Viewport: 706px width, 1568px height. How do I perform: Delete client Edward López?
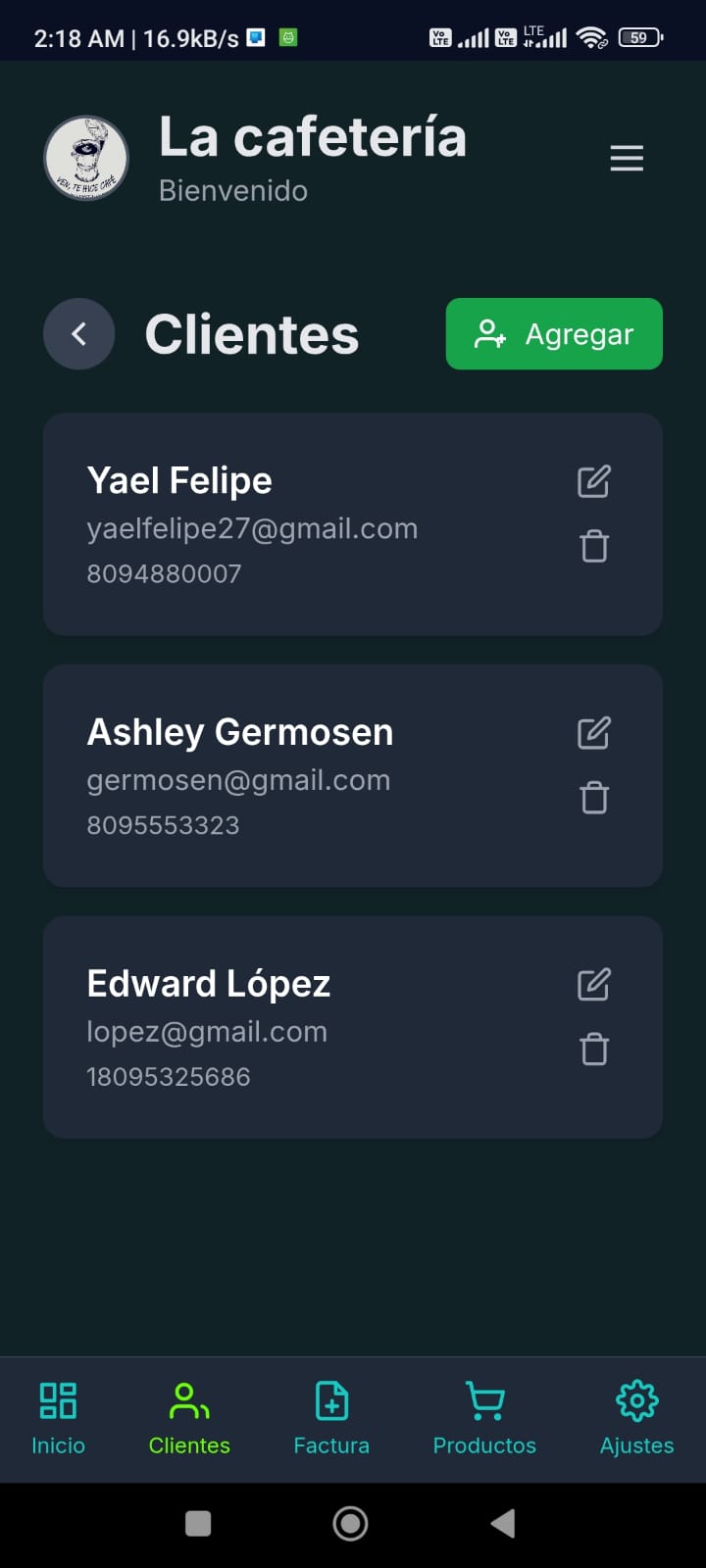coord(594,1050)
